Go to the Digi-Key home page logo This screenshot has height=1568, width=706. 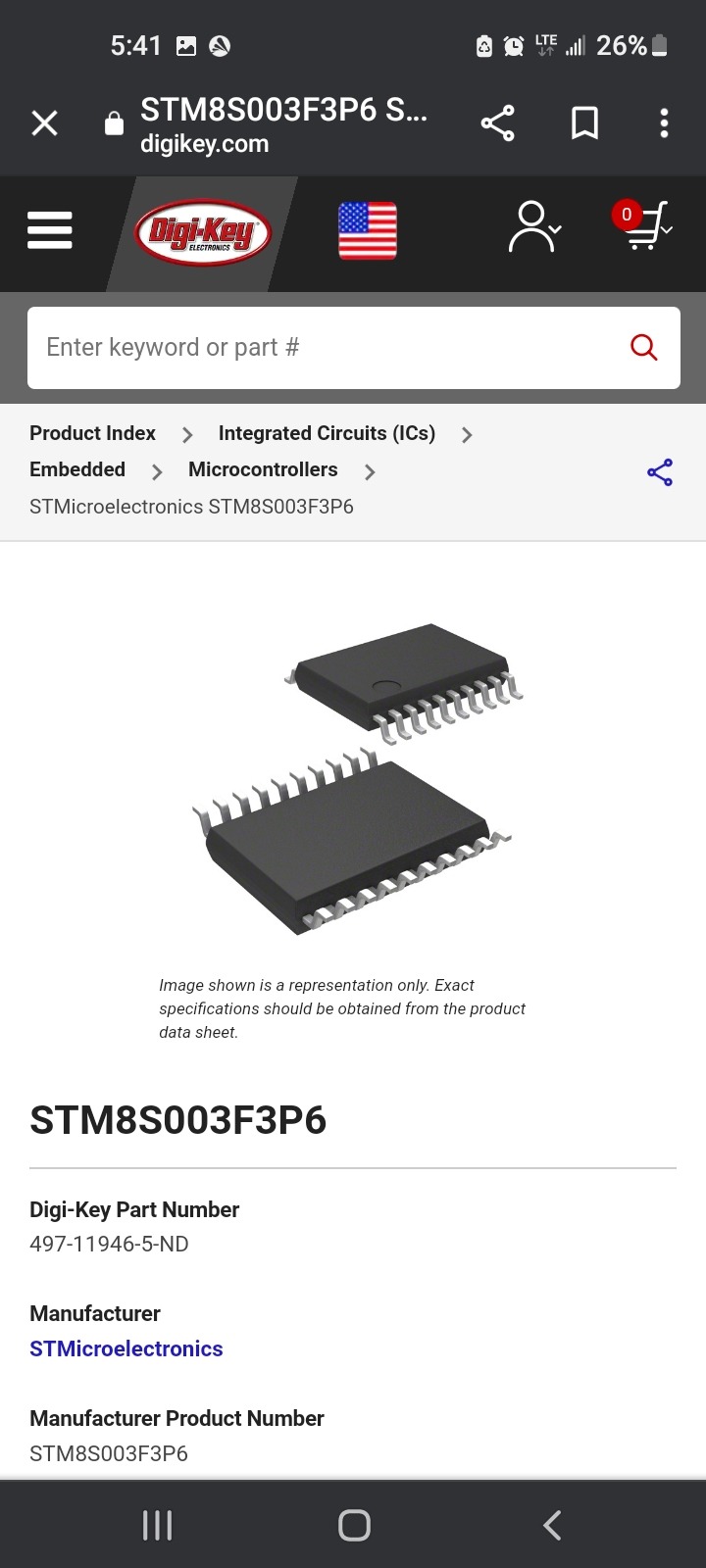[x=202, y=233]
